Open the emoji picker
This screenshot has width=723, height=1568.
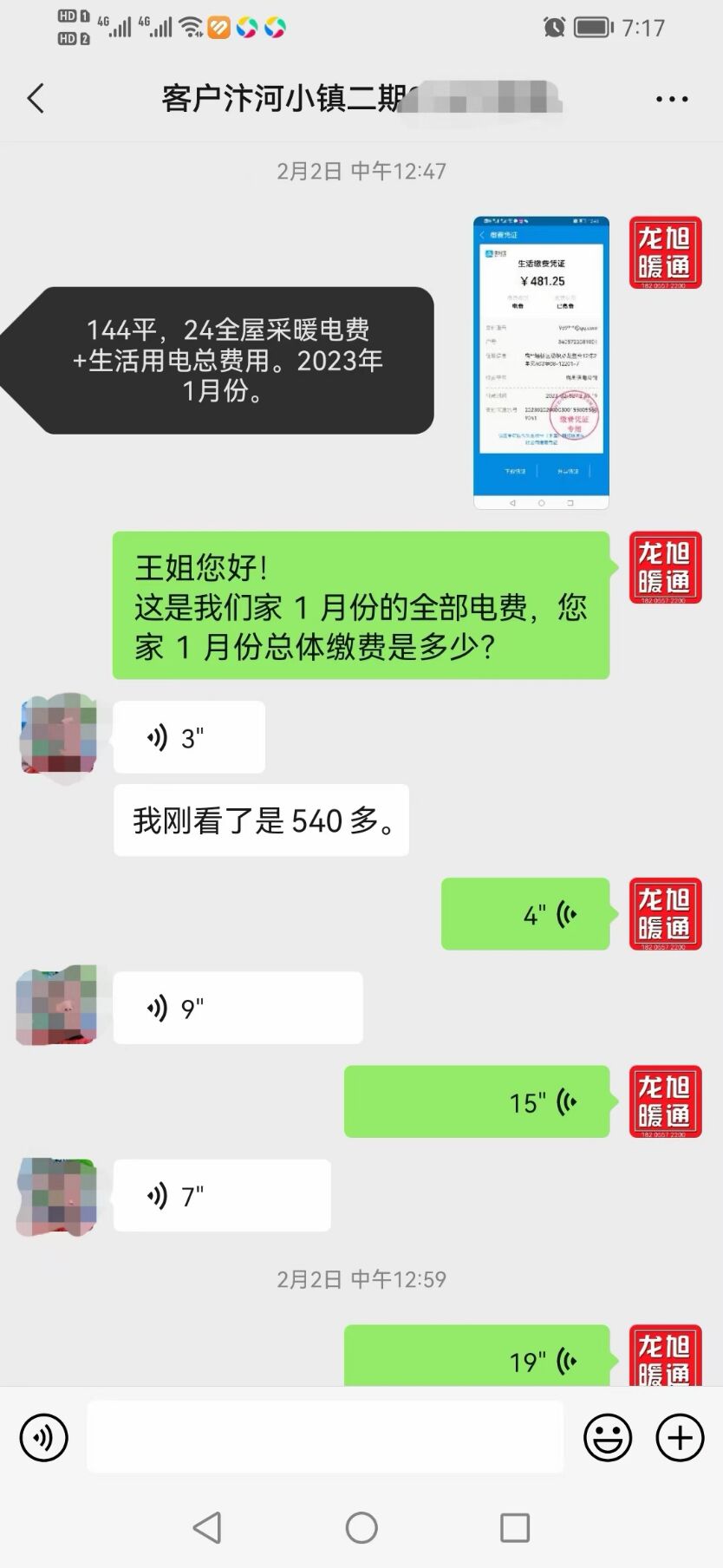607,1438
